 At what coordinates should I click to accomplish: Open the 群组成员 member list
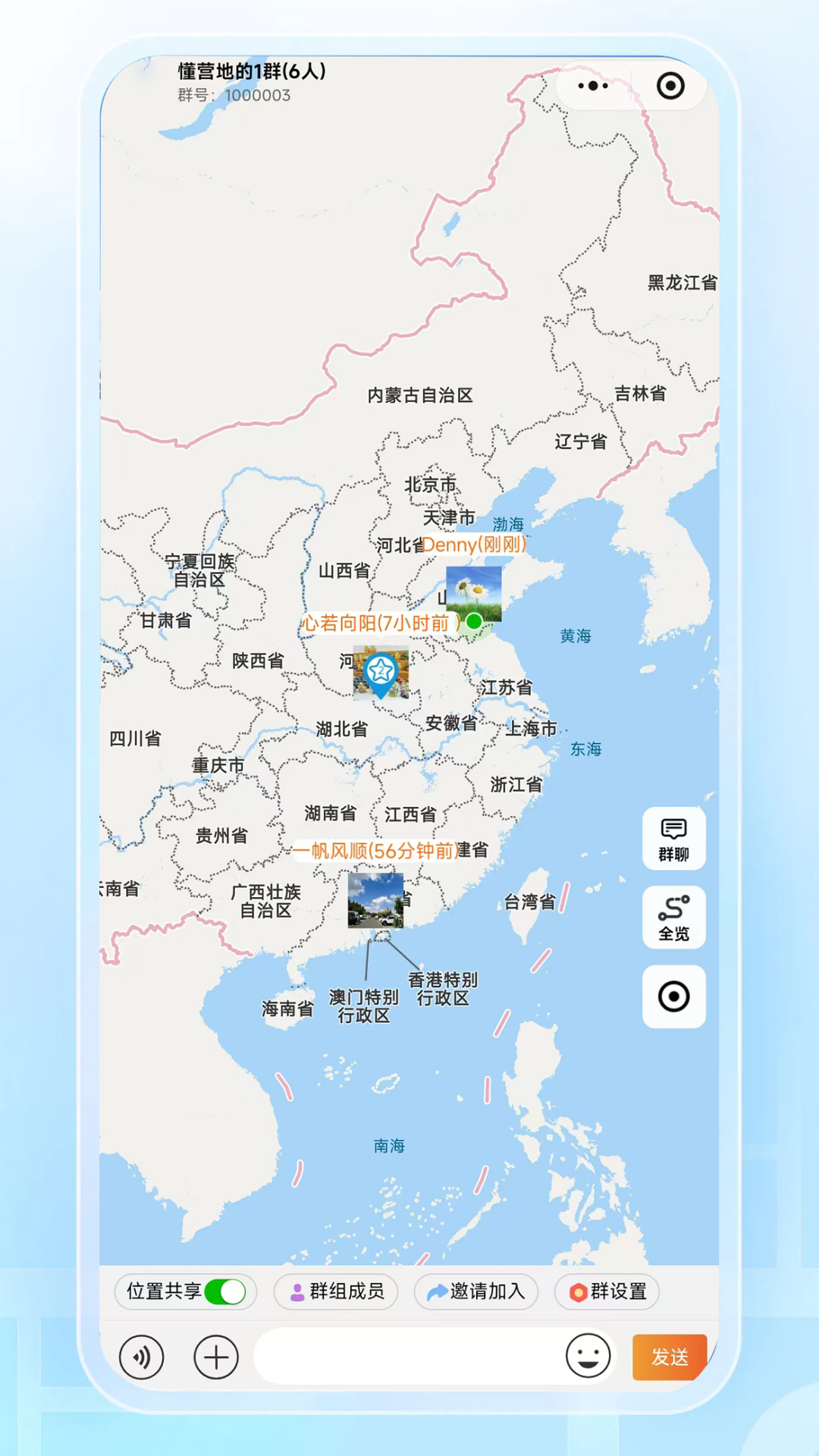click(x=345, y=1292)
